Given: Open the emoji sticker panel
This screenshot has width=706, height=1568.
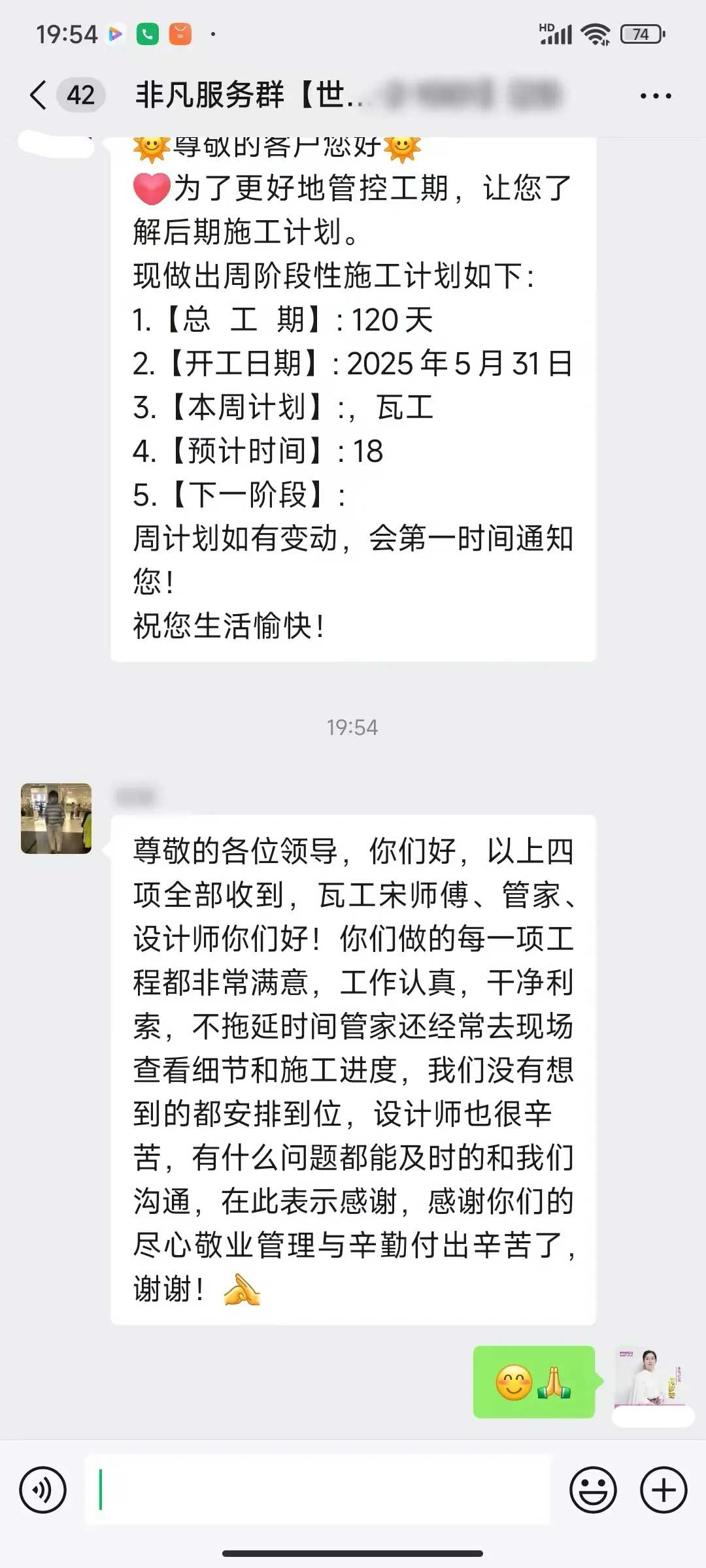Looking at the screenshot, I should coord(593,1490).
